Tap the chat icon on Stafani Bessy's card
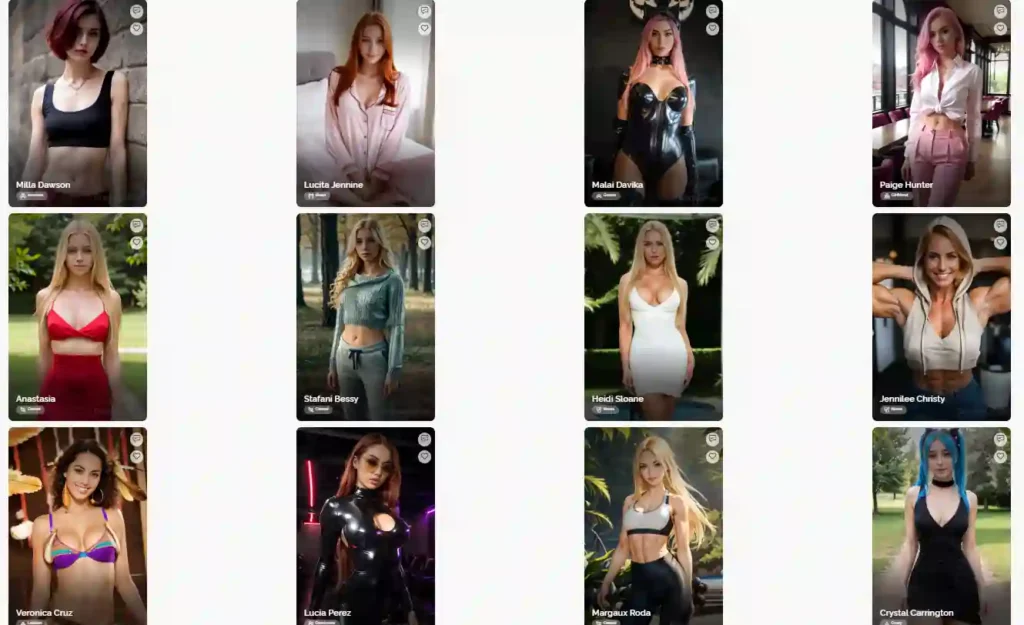The height and width of the screenshot is (625, 1024). click(x=424, y=225)
